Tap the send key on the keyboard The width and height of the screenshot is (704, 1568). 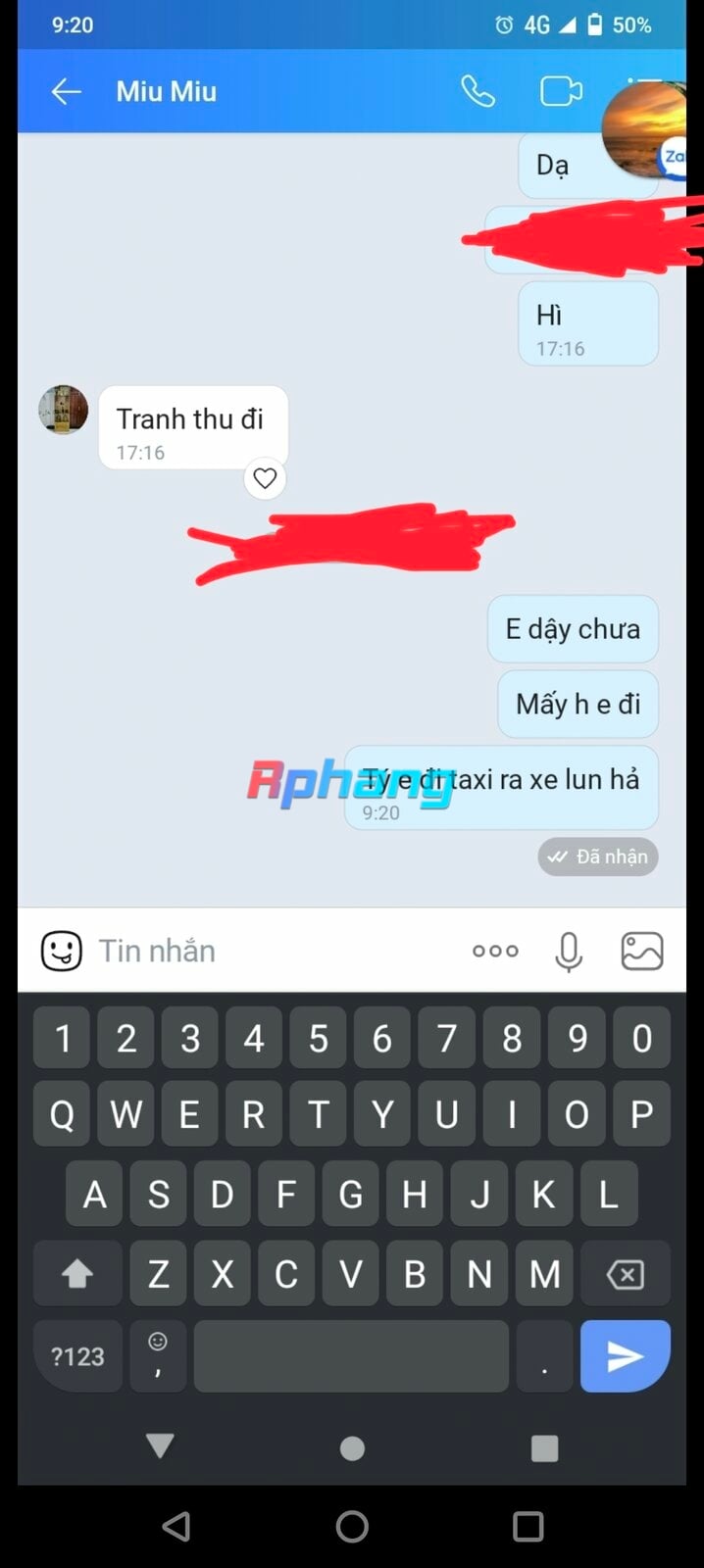626,1356
